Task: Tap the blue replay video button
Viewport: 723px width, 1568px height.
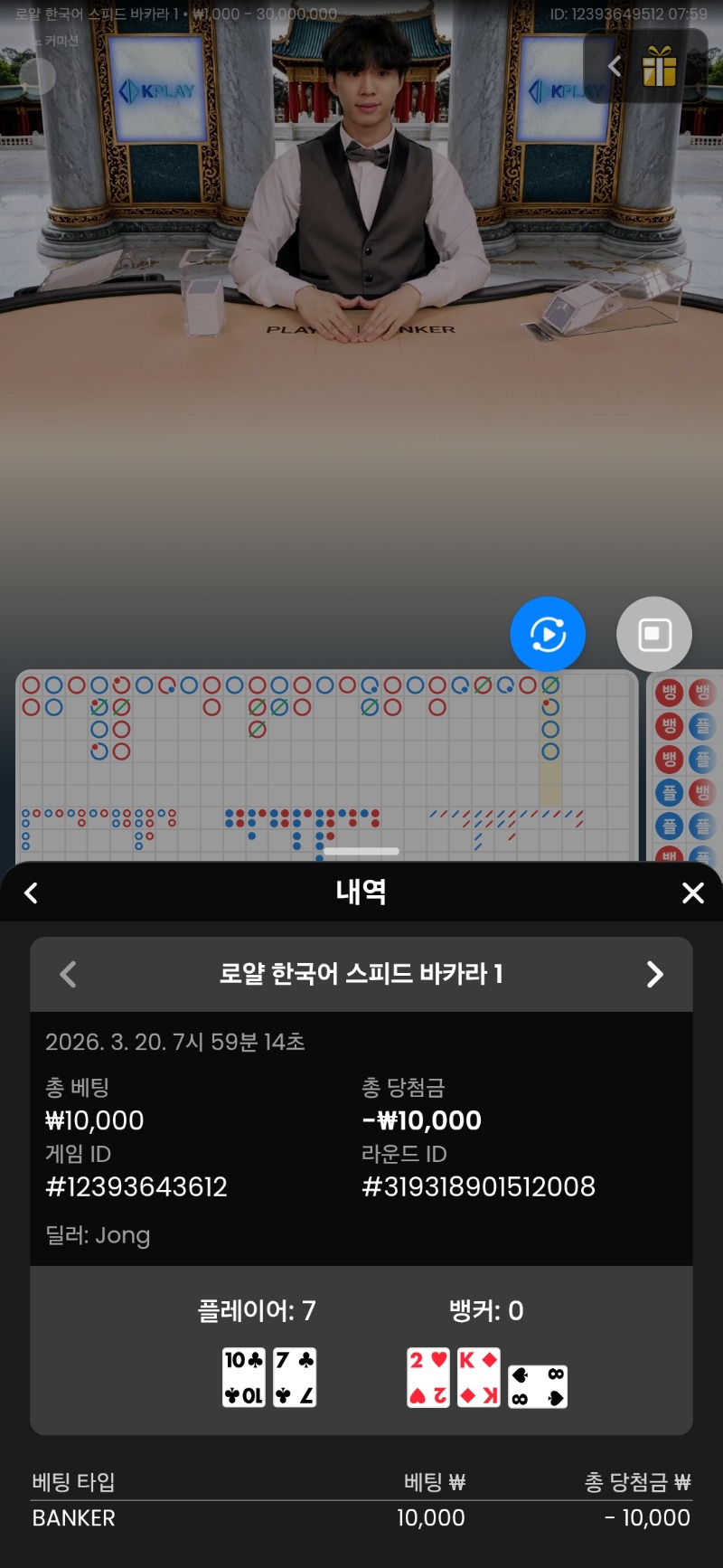Action: pos(548,635)
